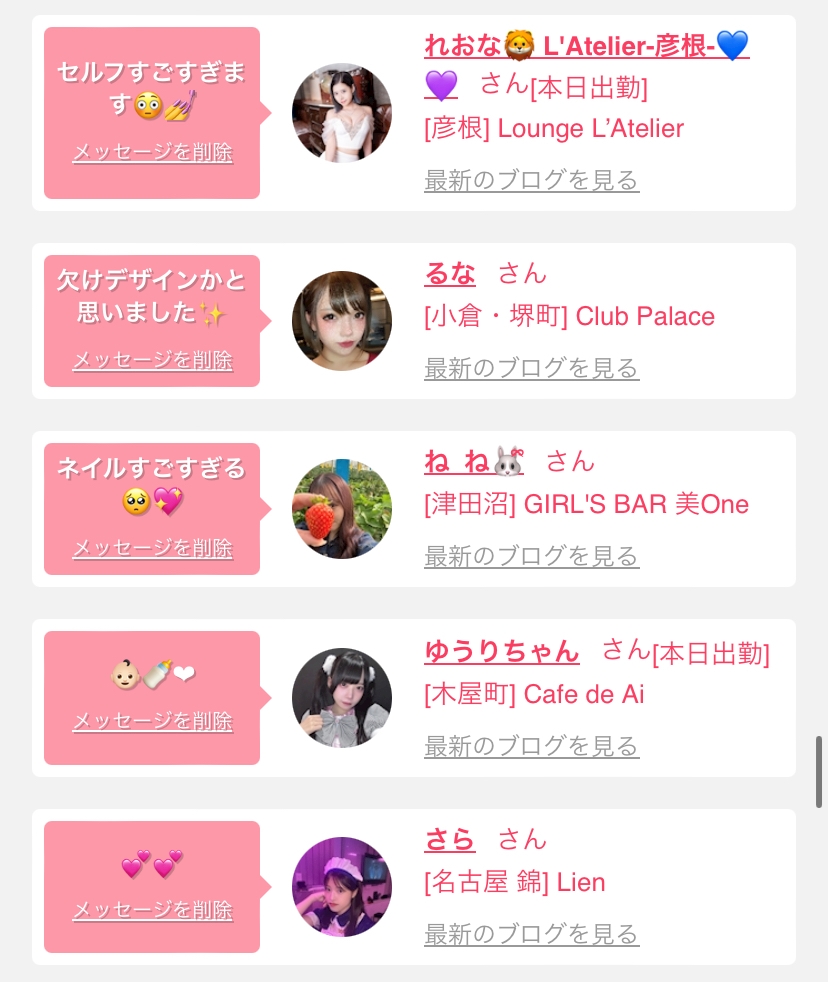Delete the ネイルすごすぎる message
Image resolution: width=828 pixels, height=982 pixels.
click(152, 548)
